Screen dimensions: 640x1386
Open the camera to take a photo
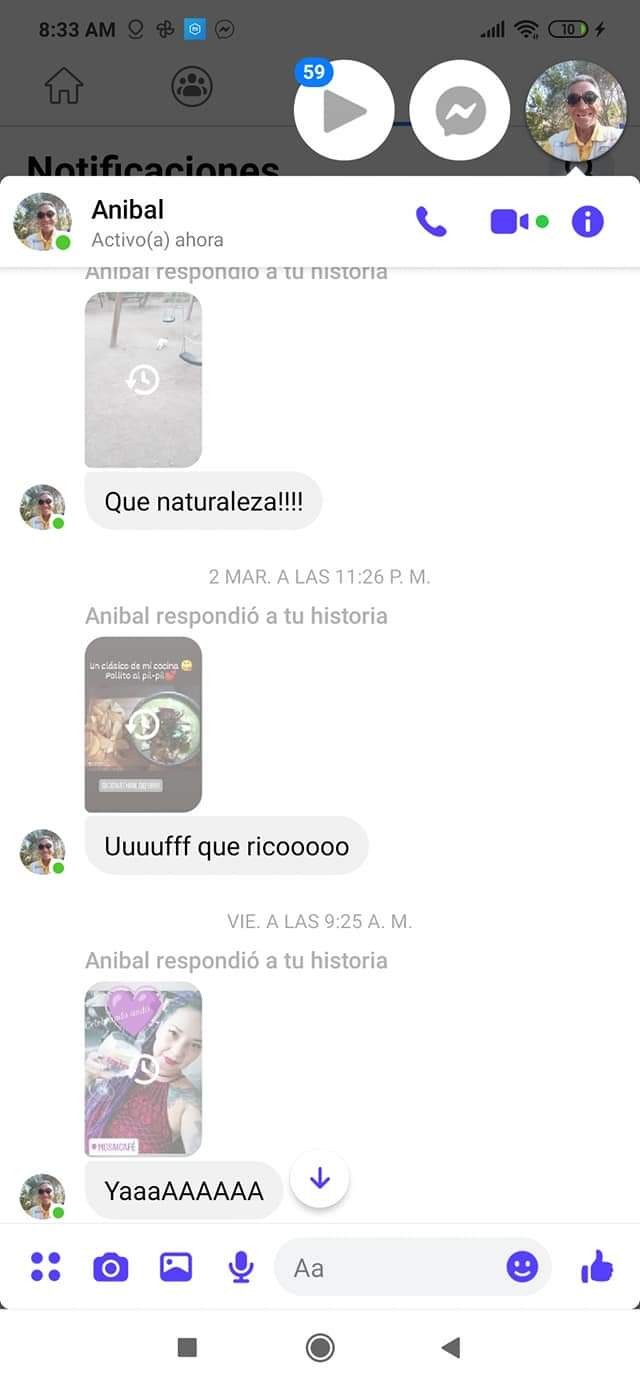111,1268
